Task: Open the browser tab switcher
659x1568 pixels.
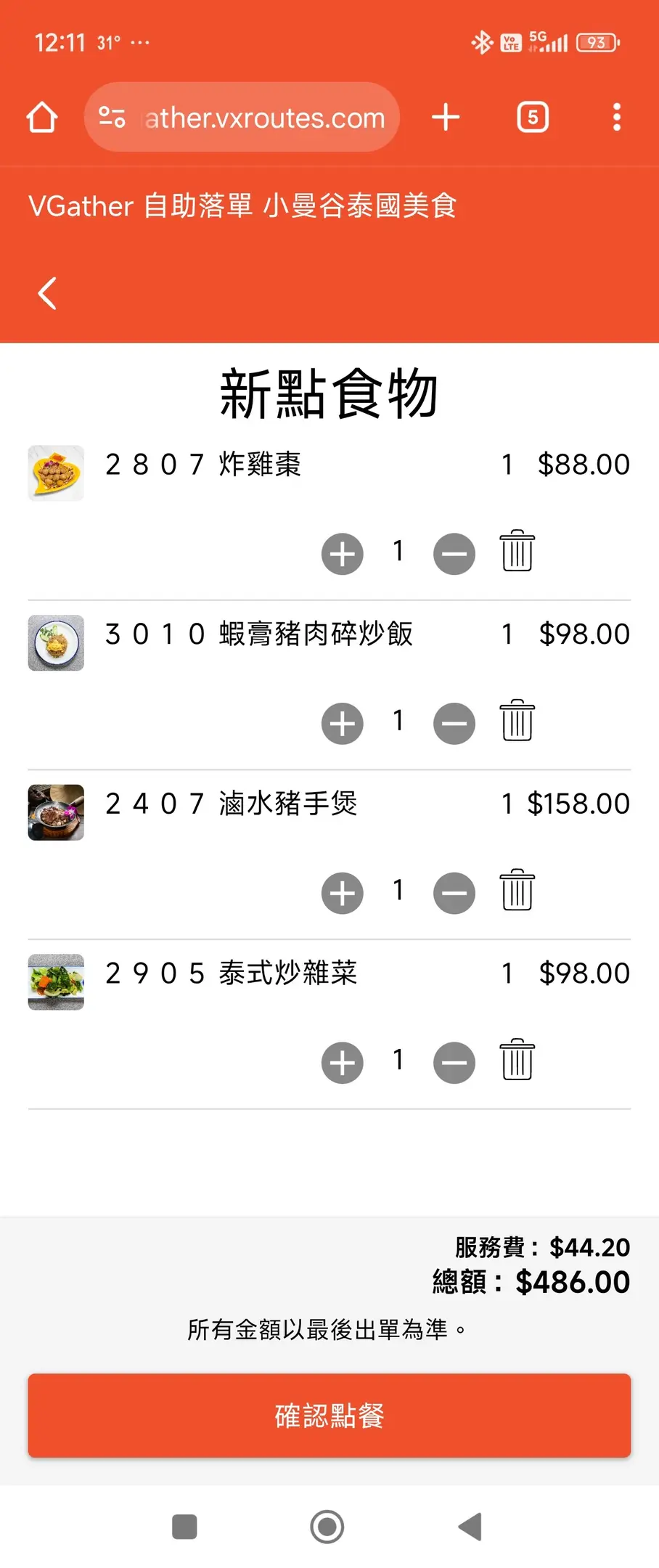Action: click(x=533, y=118)
